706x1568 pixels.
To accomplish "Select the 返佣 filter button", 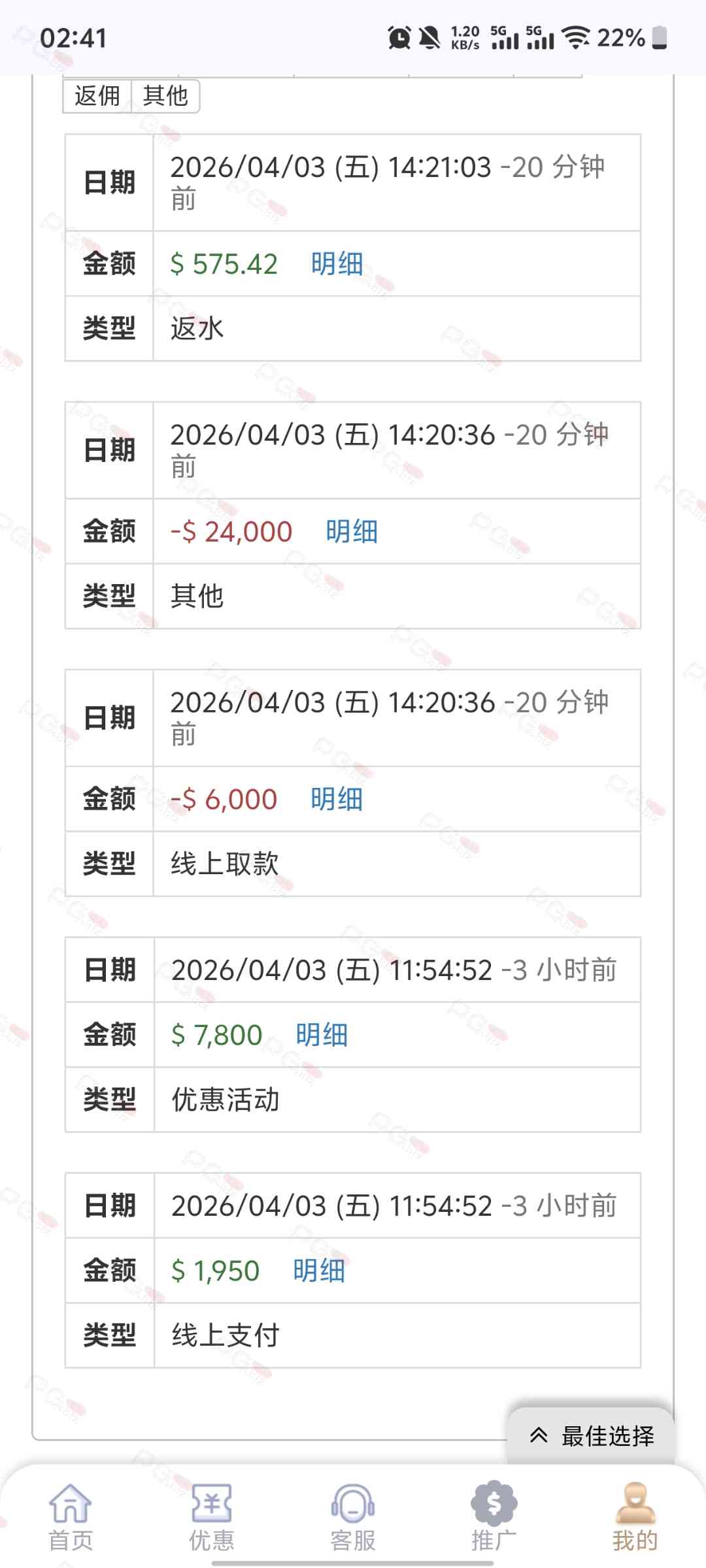I will [x=97, y=96].
